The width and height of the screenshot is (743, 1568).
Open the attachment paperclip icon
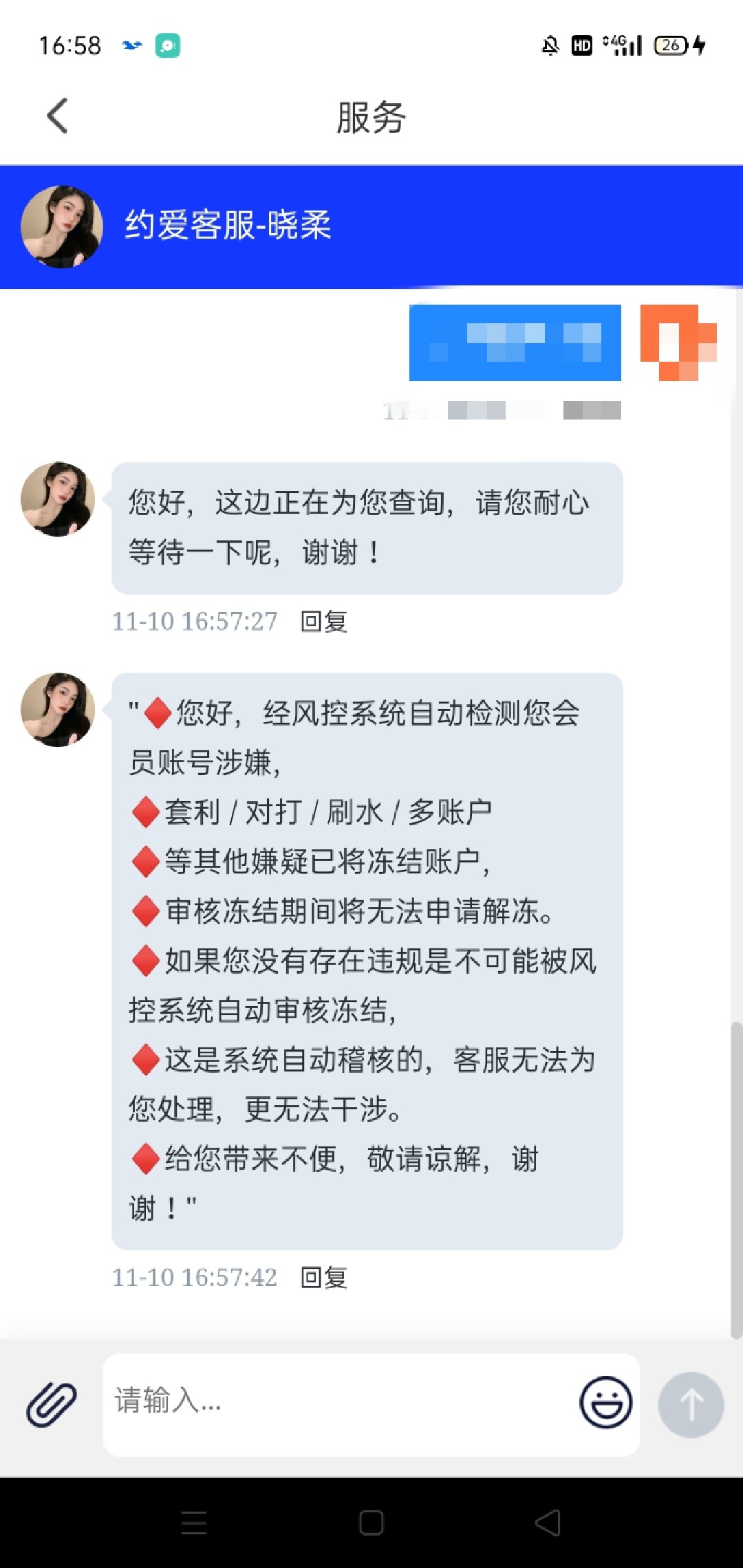tap(52, 1404)
